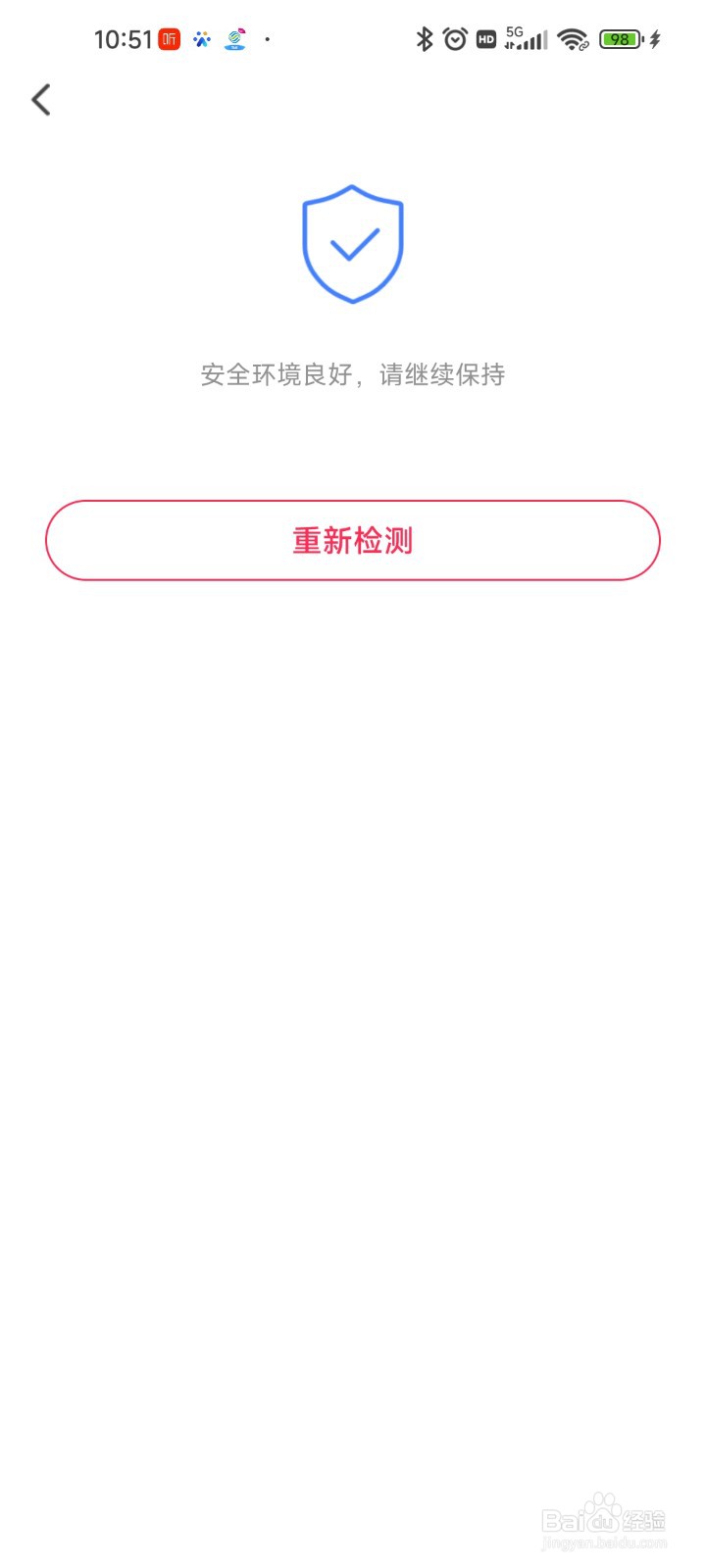This screenshot has width=706, height=1568.
Task: Tap the dot notification indicator
Action: tap(265, 41)
